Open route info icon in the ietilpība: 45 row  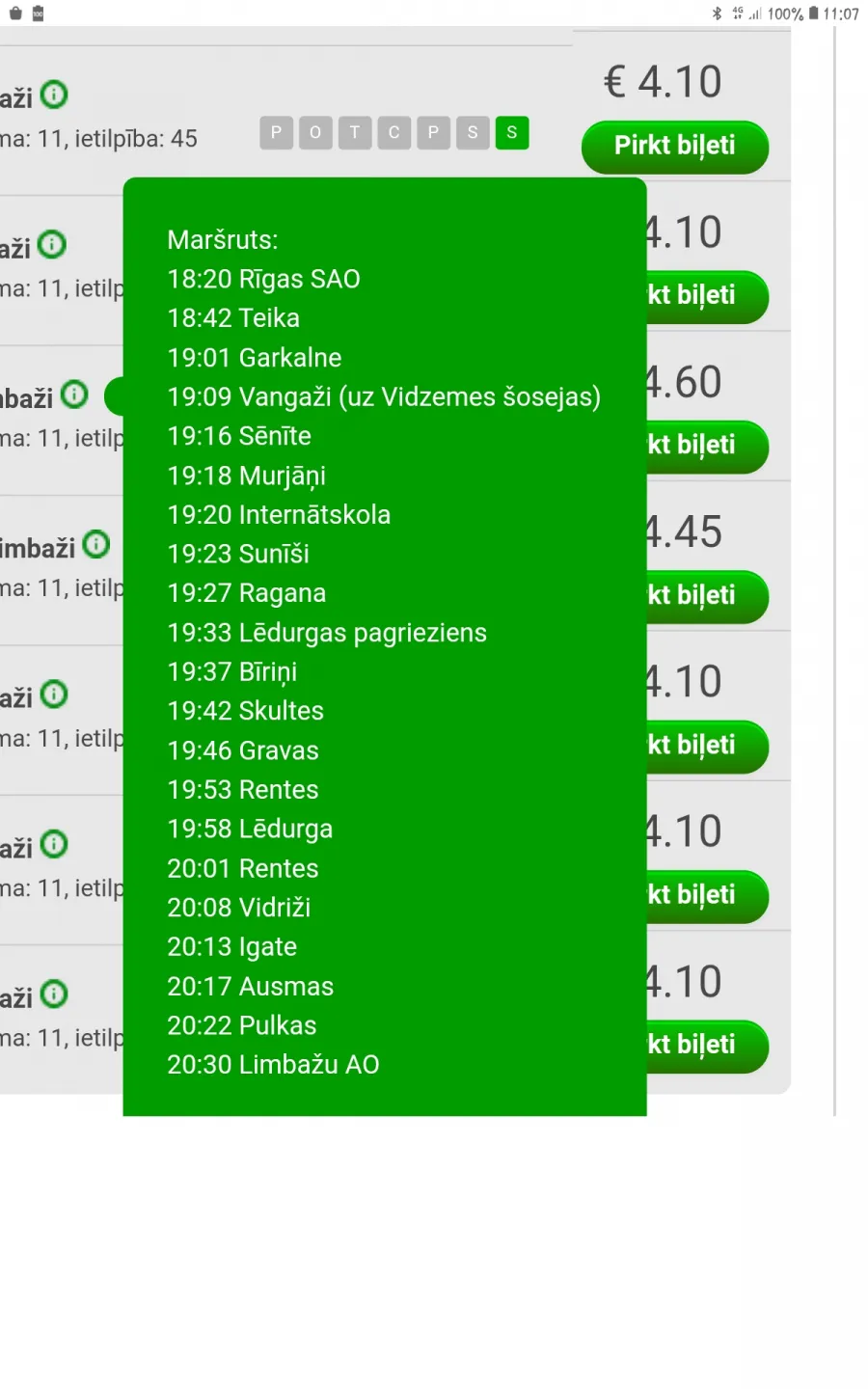[x=54, y=95]
